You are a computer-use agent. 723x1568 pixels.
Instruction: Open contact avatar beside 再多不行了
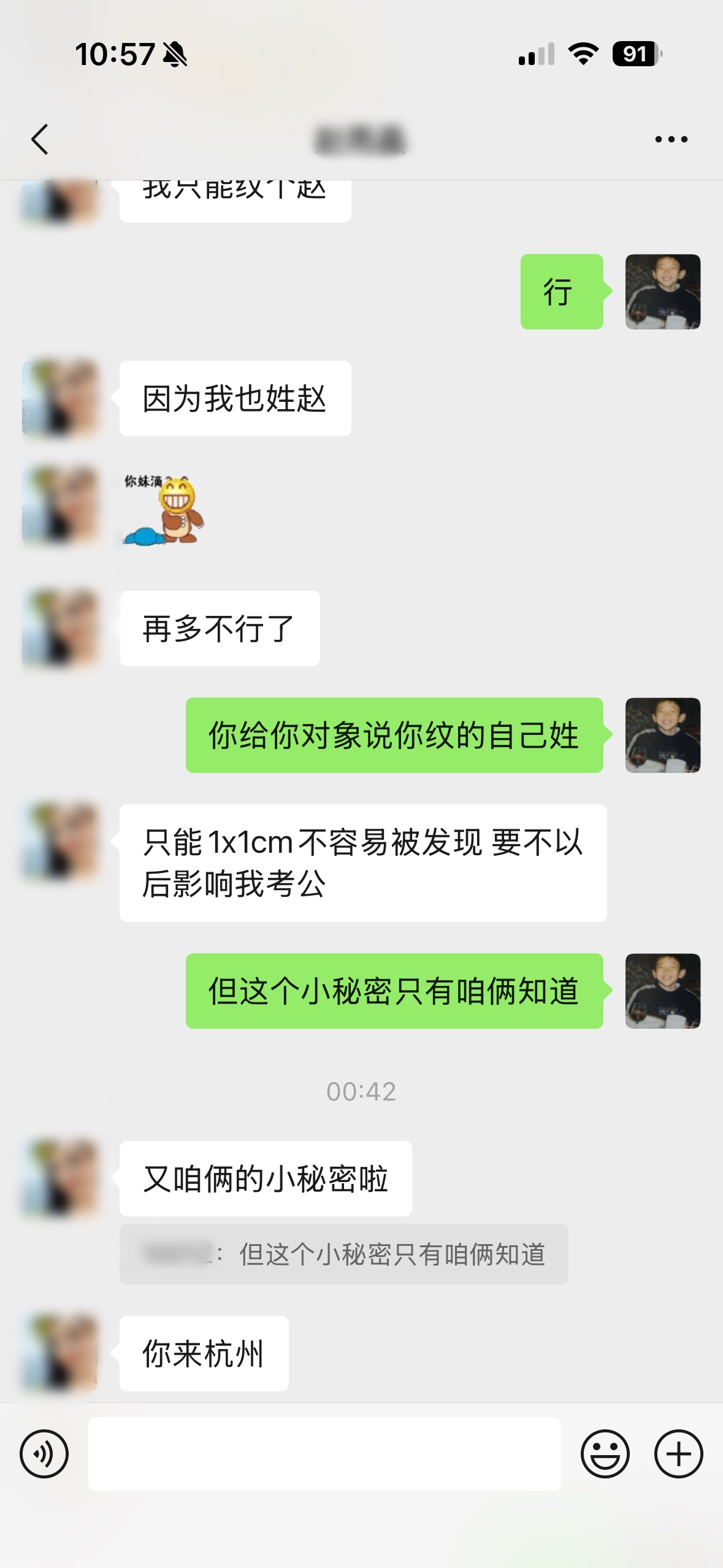point(60,628)
